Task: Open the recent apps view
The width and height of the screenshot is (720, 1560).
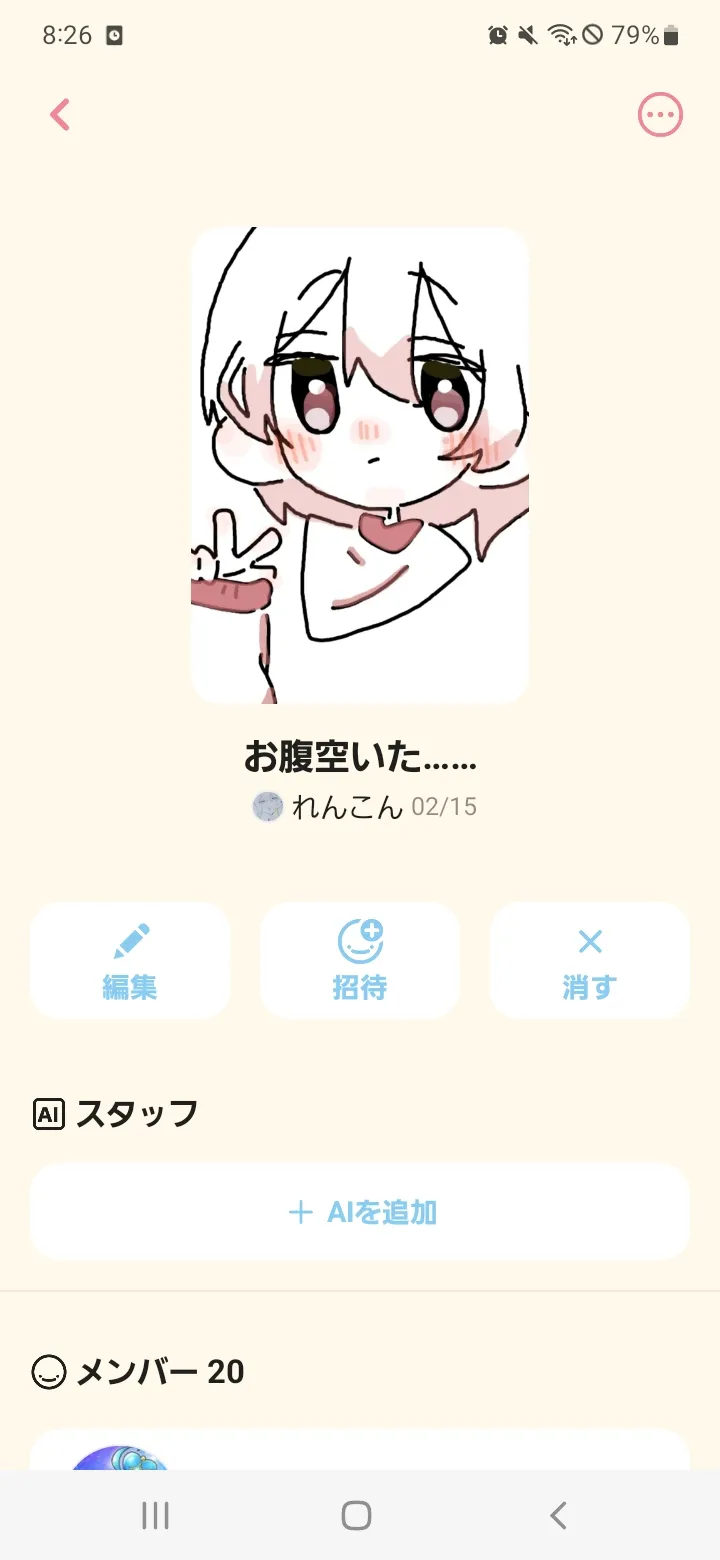Action: pyautogui.click(x=155, y=1515)
